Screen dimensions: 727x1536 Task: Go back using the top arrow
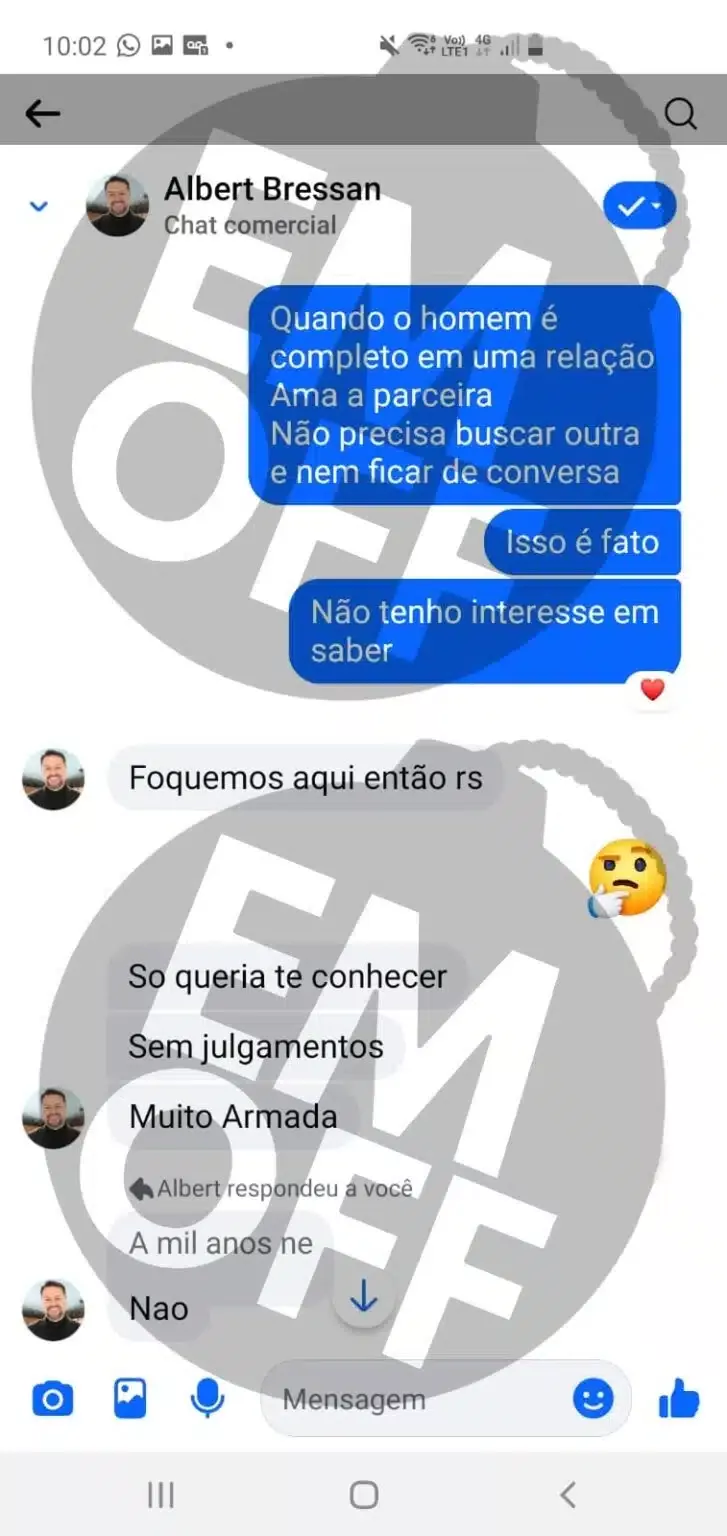42,114
